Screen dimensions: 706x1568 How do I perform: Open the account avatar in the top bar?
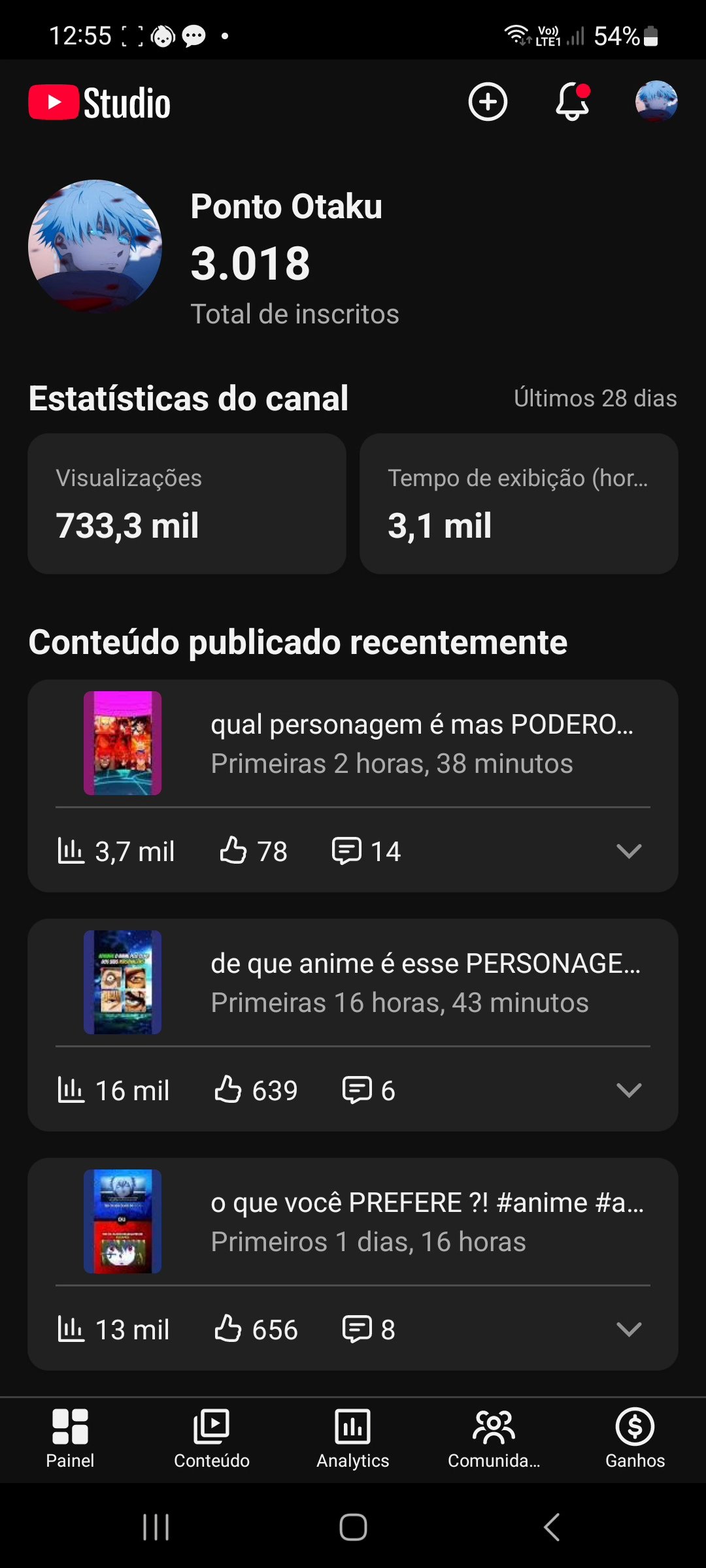coord(656,102)
